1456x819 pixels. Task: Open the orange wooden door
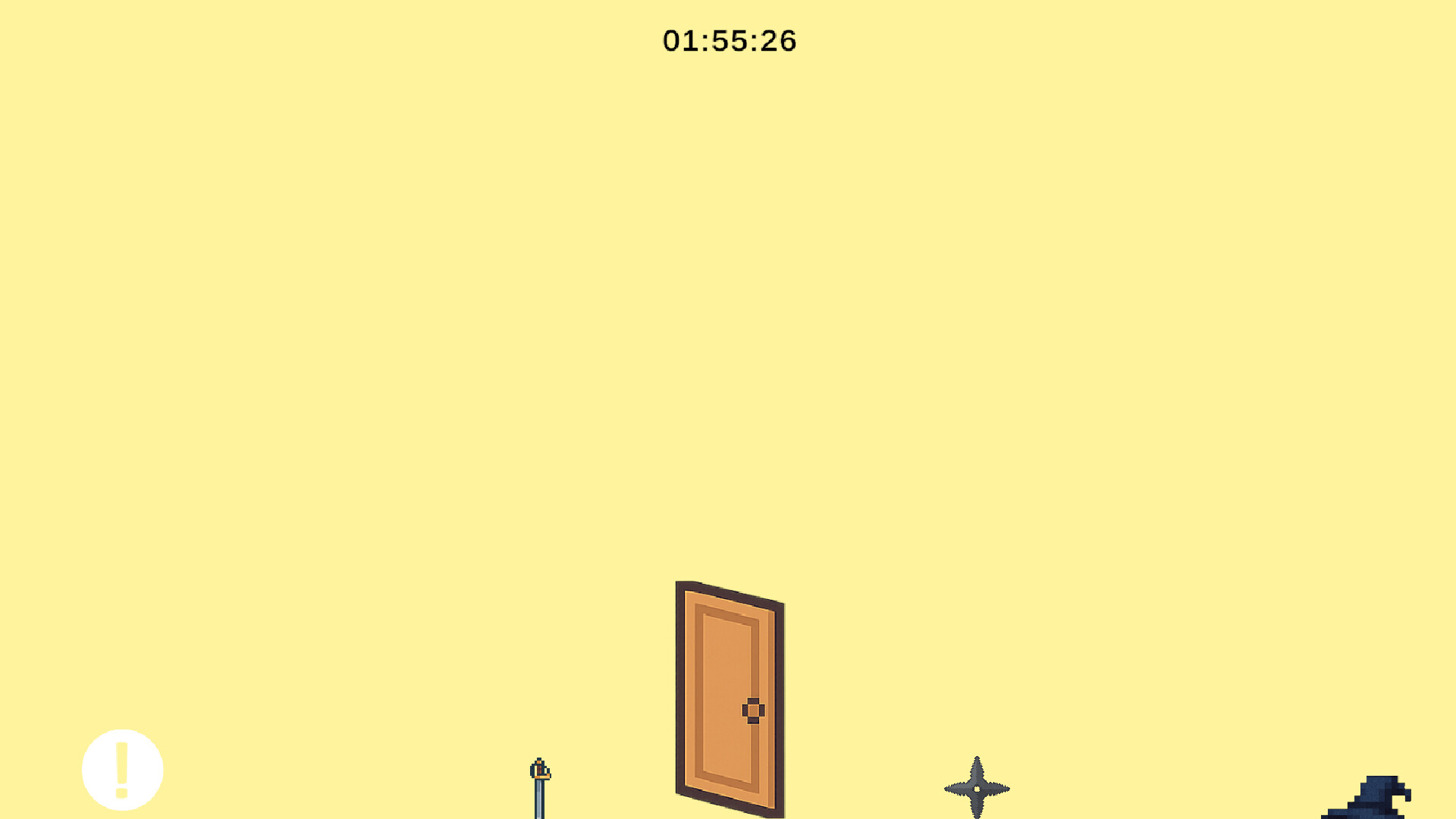click(730, 699)
